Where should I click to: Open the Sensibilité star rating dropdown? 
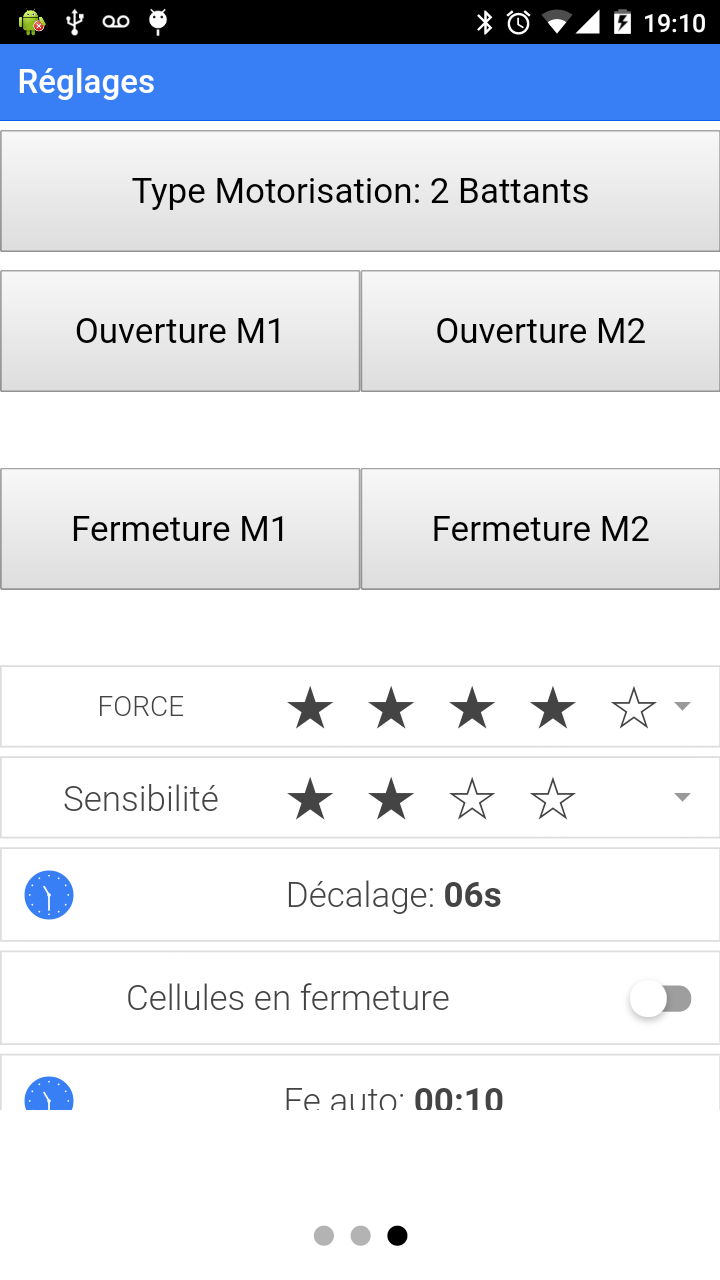pos(682,798)
